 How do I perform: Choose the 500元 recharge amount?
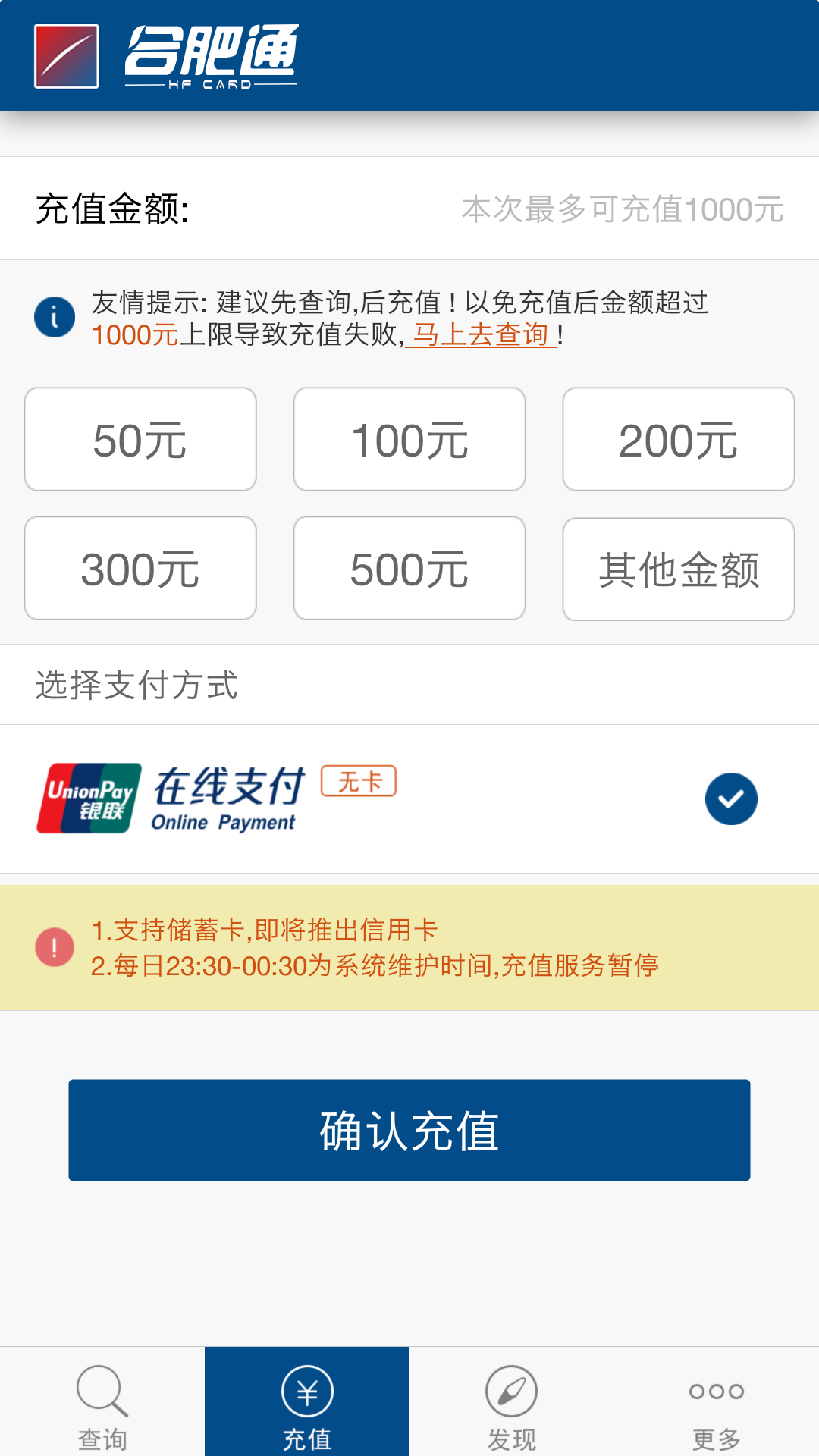point(409,568)
